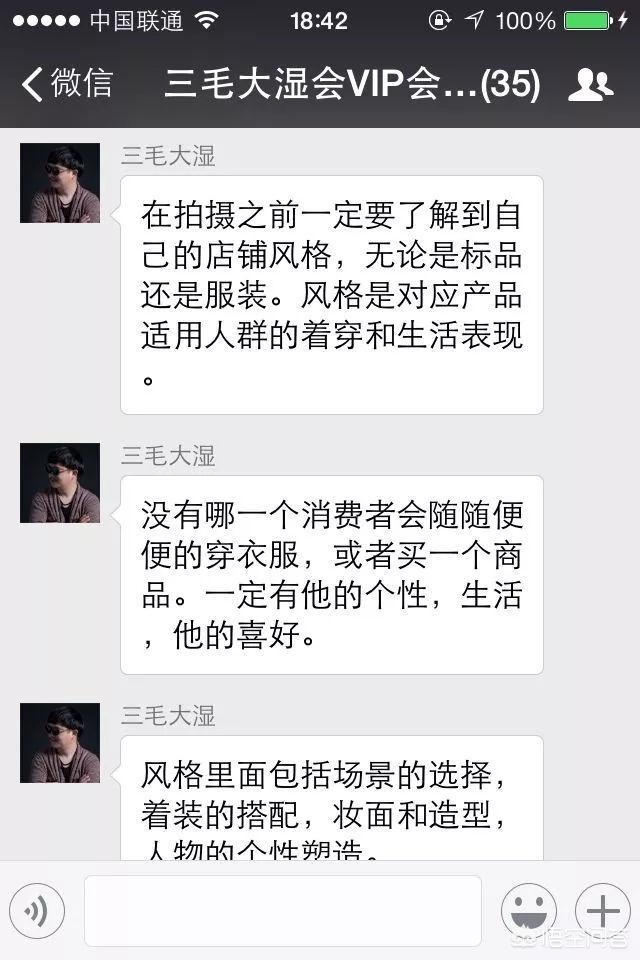Tap the message text field
Image resolution: width=640 pixels, height=960 pixels.
pos(283,911)
